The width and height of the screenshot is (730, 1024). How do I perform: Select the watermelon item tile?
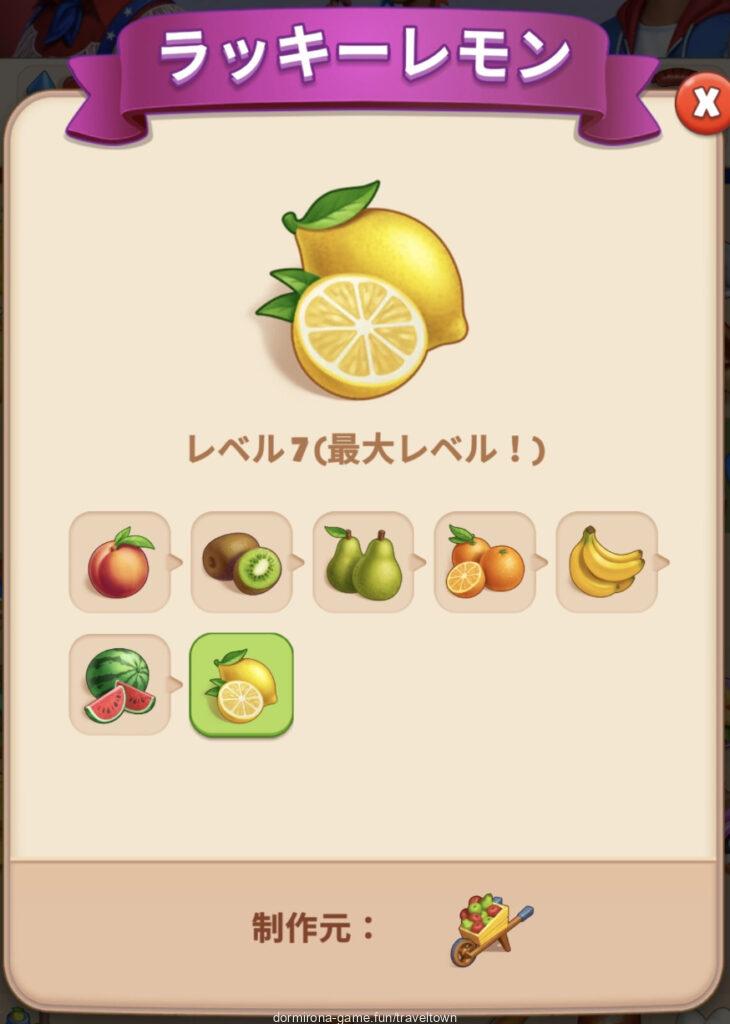[x=119, y=685]
